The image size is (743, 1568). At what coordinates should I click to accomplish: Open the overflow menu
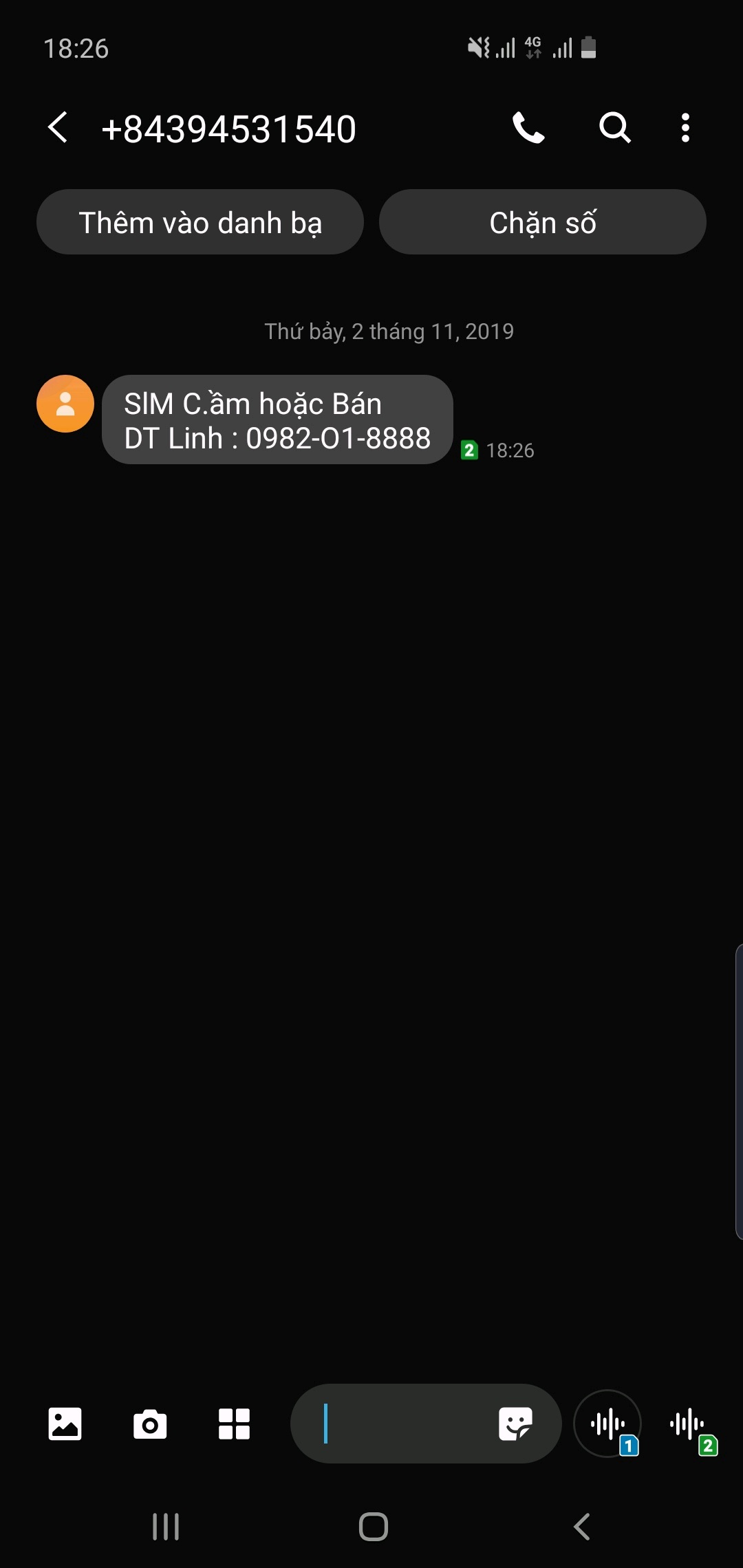pyautogui.click(x=685, y=128)
